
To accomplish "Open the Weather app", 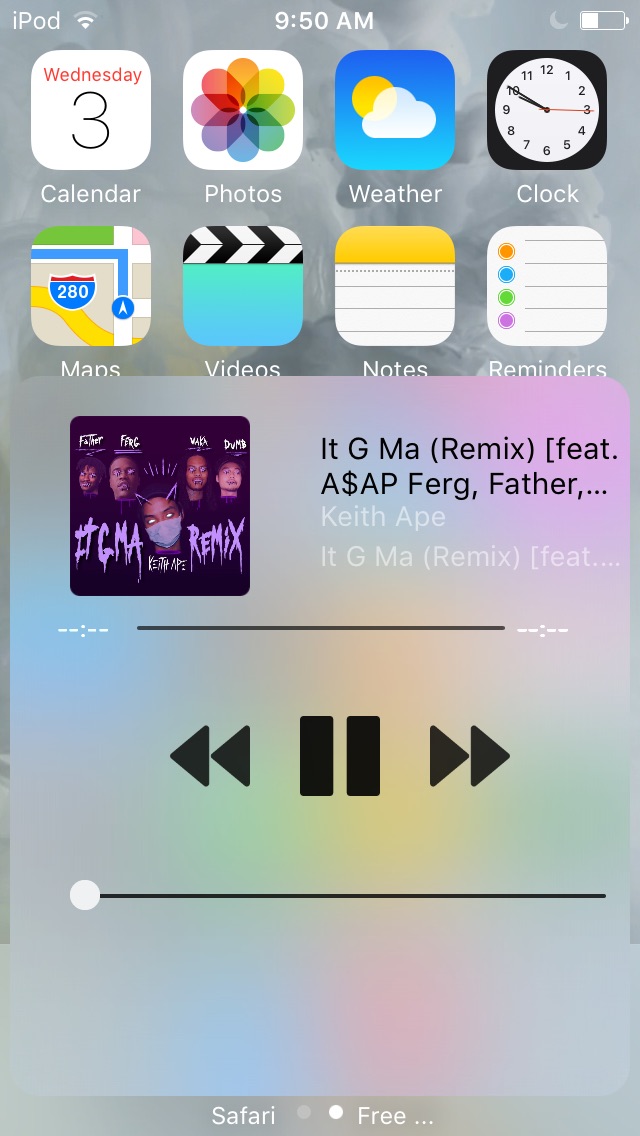I will click(395, 110).
